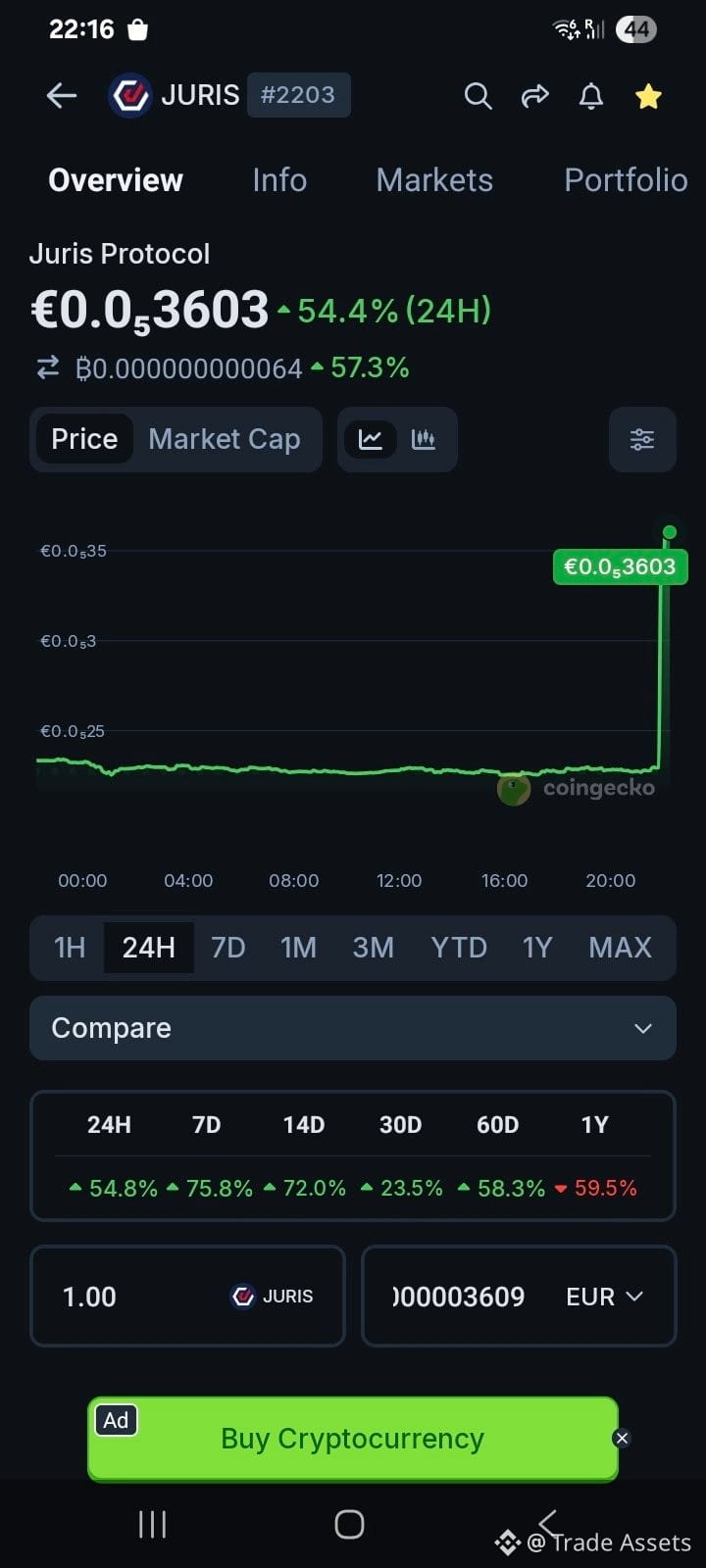Share the JURIS coin page

coord(534,96)
